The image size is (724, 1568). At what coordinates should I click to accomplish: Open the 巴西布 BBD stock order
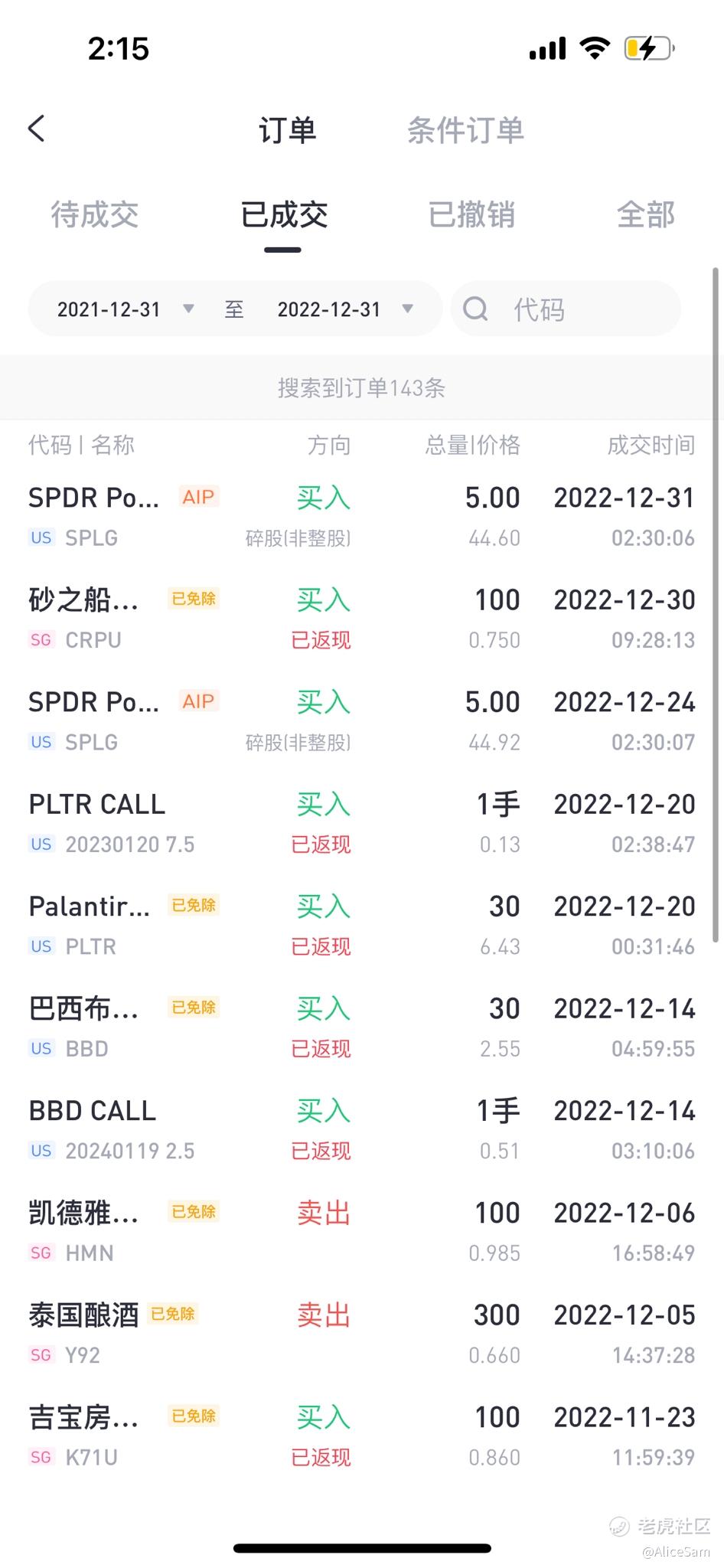click(x=361, y=1028)
